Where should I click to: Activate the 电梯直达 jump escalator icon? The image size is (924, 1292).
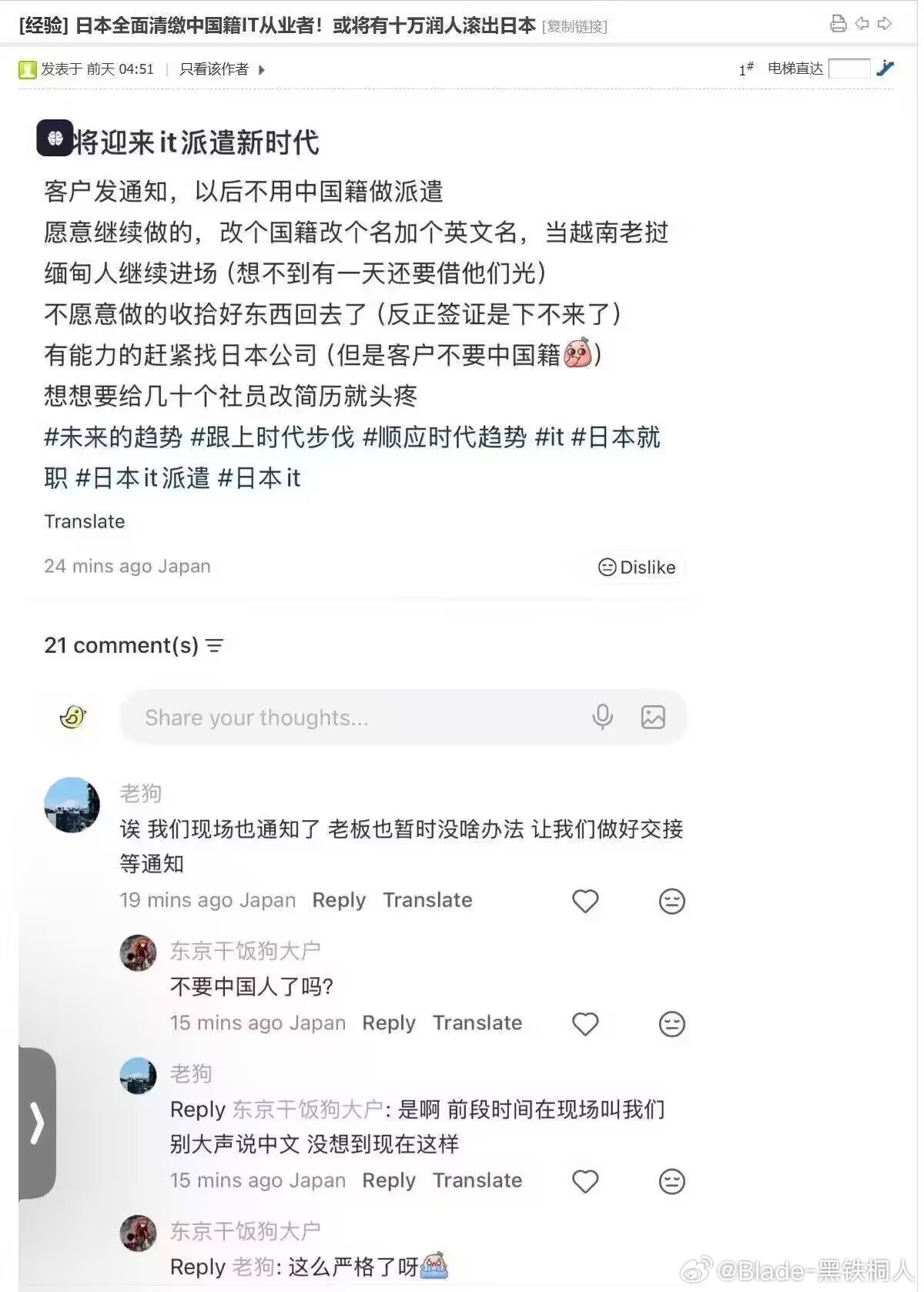[885, 69]
